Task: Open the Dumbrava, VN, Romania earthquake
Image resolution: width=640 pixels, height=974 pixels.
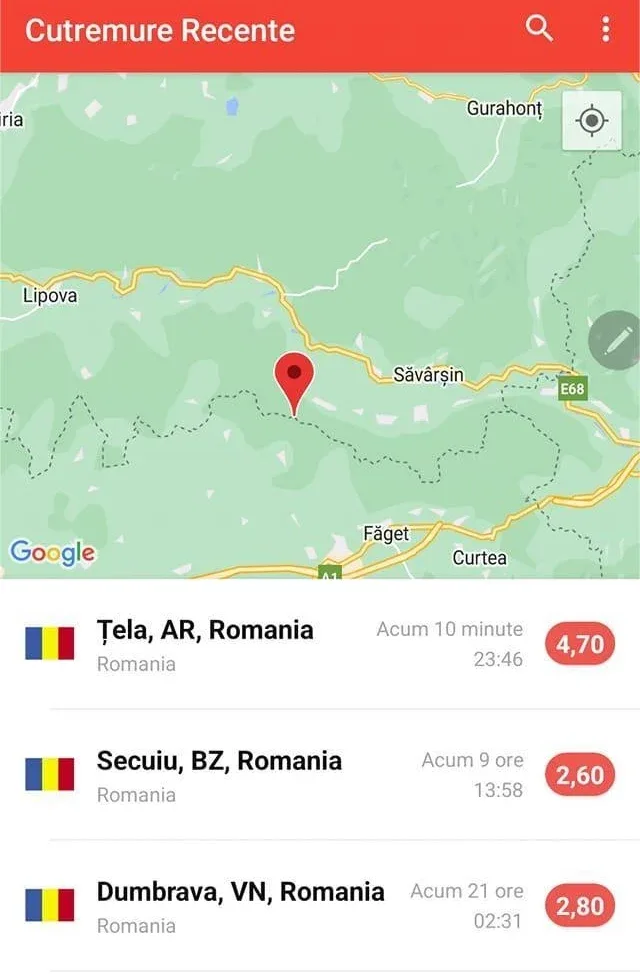Action: 320,906
